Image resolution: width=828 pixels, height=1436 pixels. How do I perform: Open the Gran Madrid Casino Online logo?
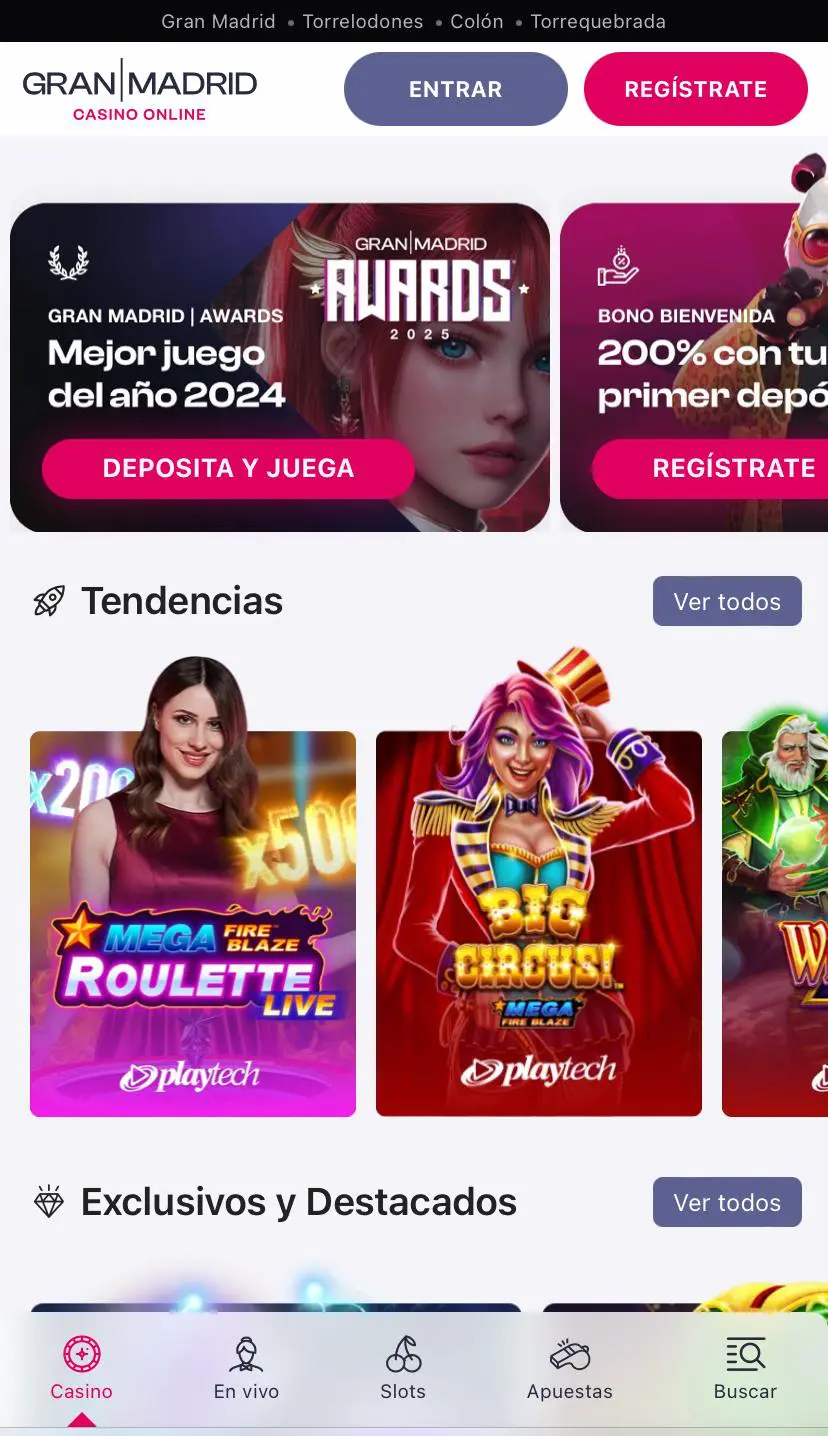[x=140, y=88]
